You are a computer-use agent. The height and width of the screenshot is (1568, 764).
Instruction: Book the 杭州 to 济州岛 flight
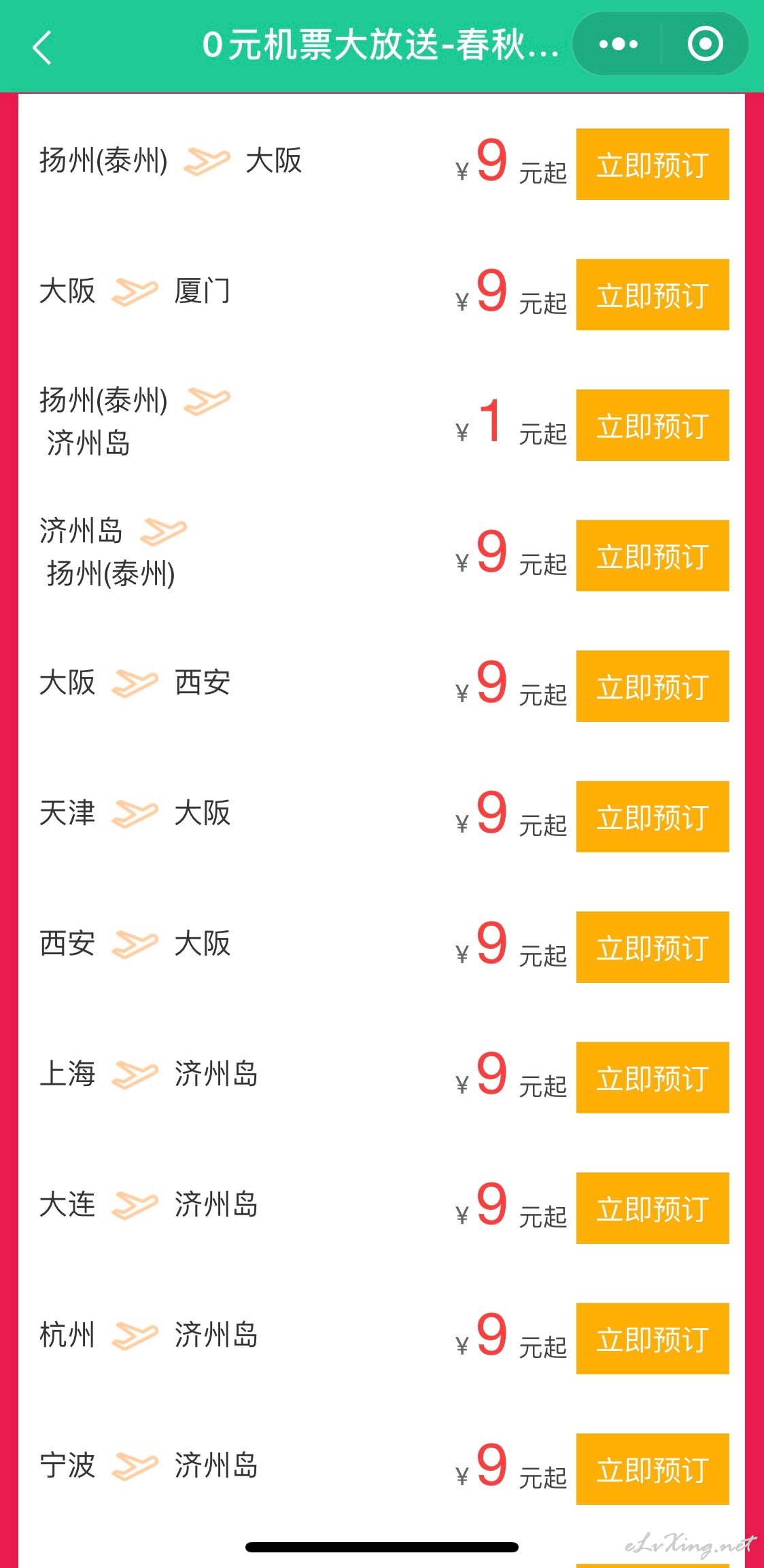click(x=653, y=1339)
